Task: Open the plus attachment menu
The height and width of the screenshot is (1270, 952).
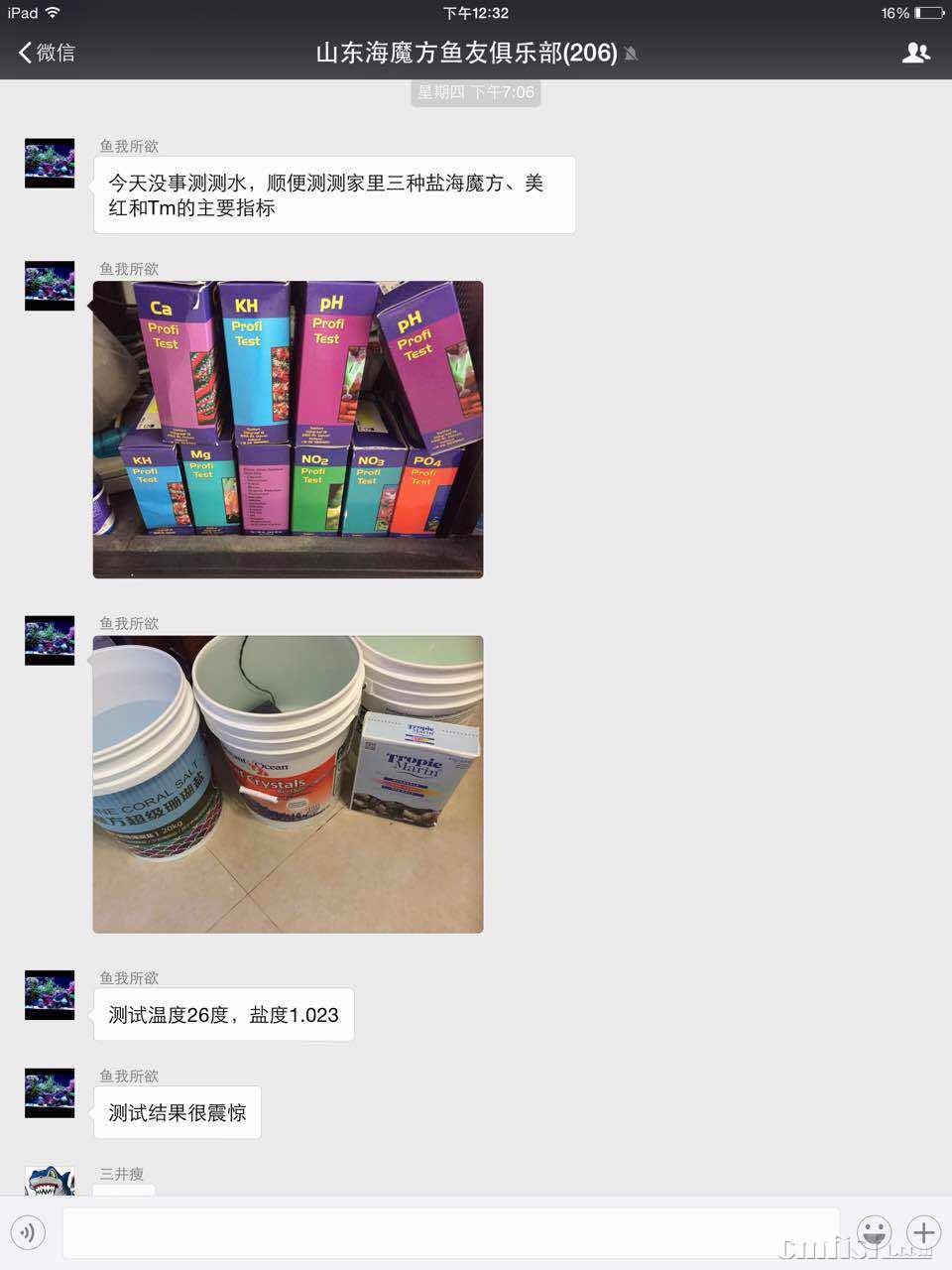Action: pyautogui.click(x=923, y=1233)
